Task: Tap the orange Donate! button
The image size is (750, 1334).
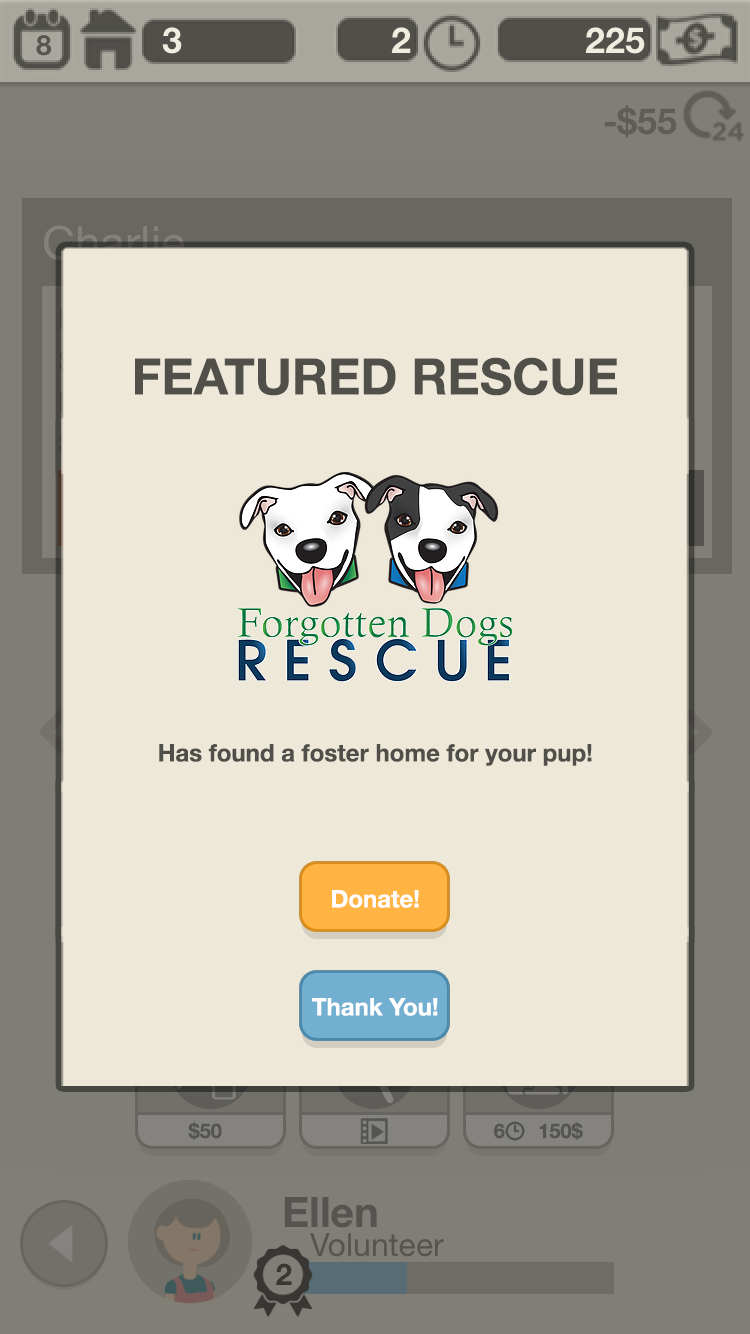Action: [x=374, y=897]
